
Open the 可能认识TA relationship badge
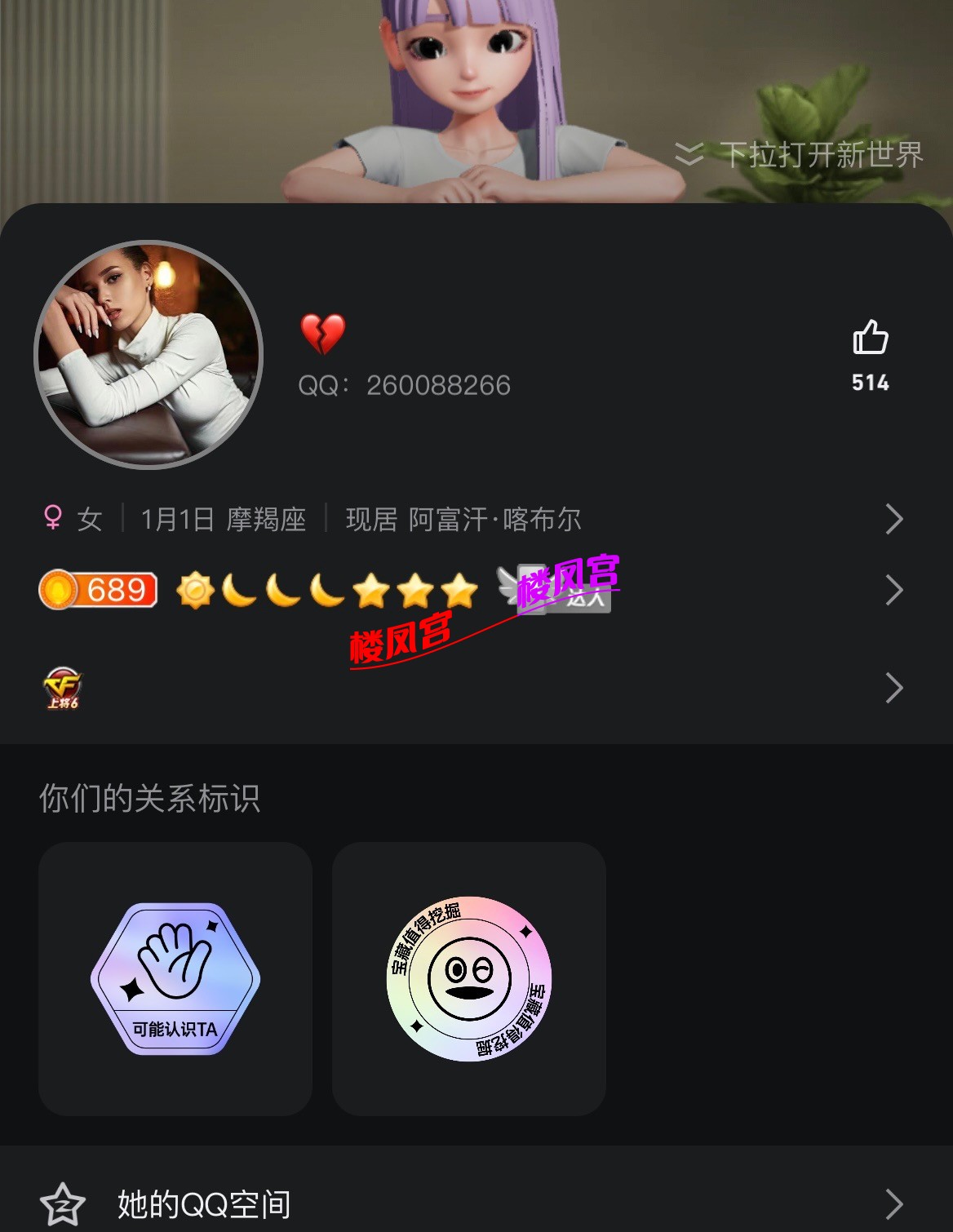pyautogui.click(x=175, y=978)
